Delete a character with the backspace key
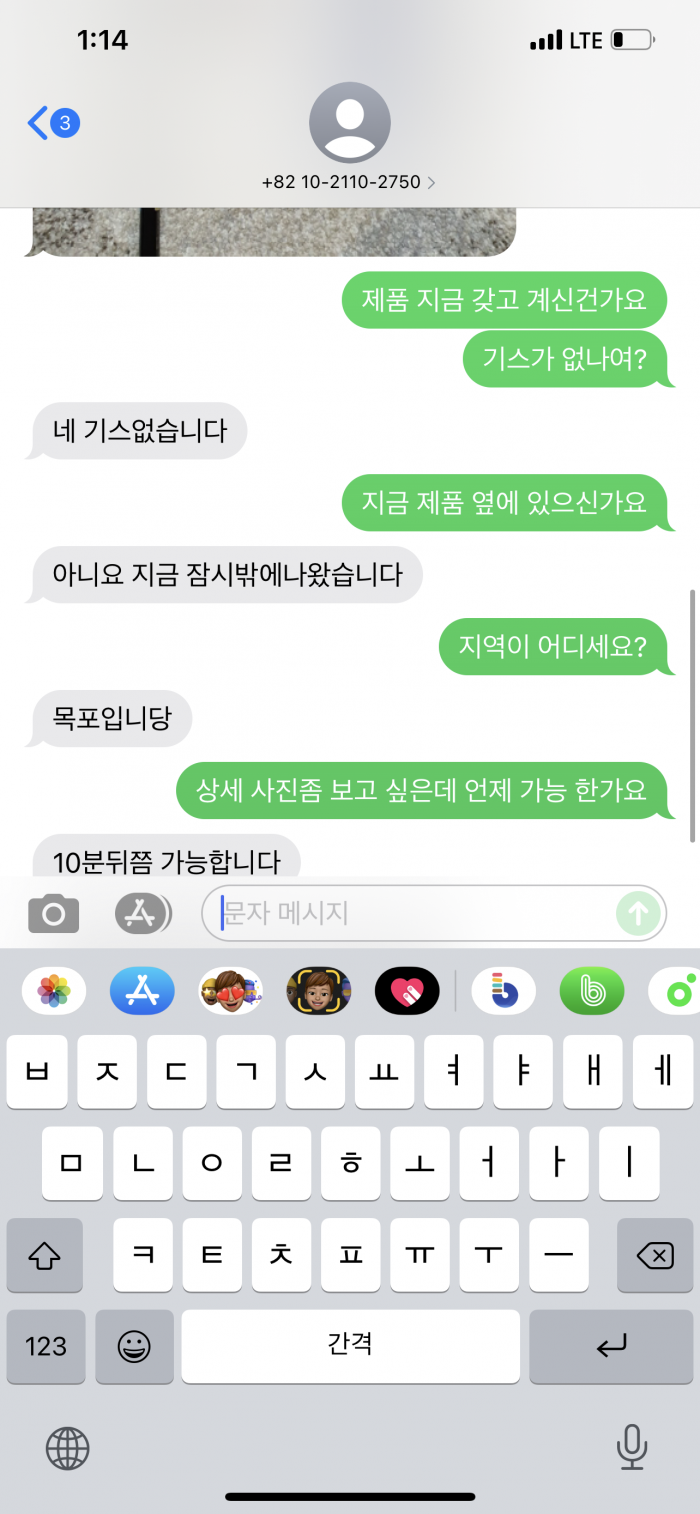This screenshot has height=1514, width=700. click(x=655, y=1256)
